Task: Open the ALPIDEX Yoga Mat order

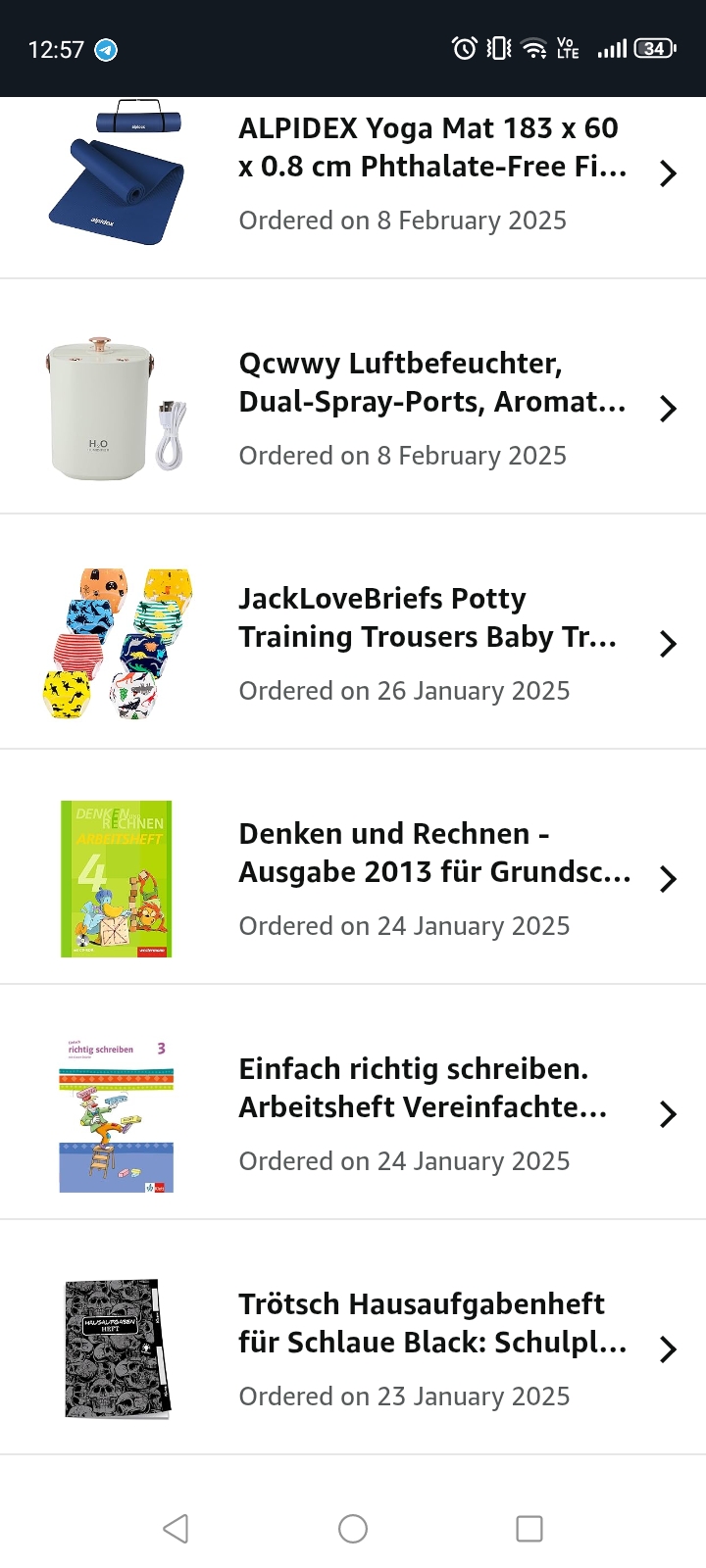Action: [x=431, y=173]
